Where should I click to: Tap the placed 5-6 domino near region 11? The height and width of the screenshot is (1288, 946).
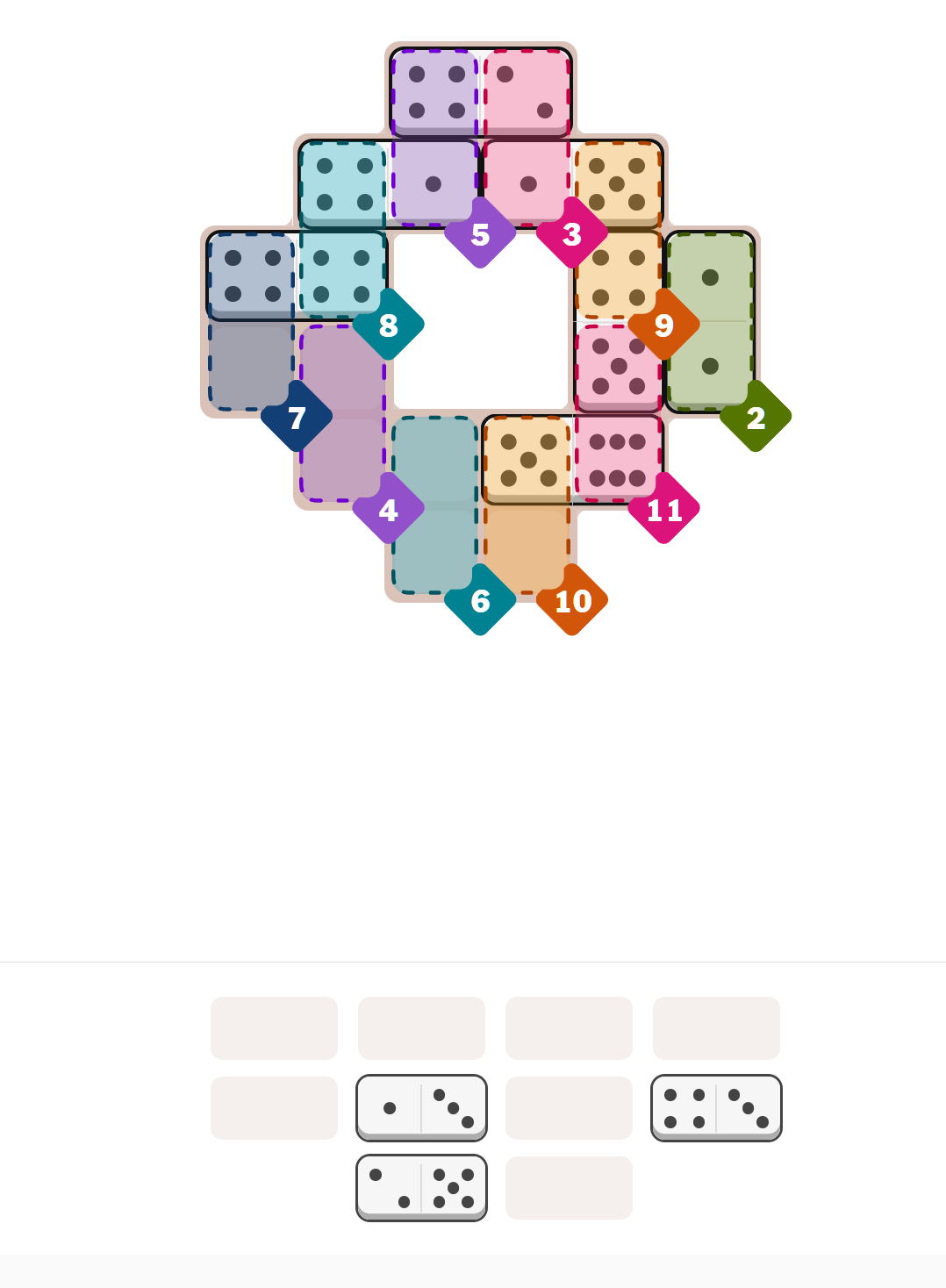pos(572,459)
